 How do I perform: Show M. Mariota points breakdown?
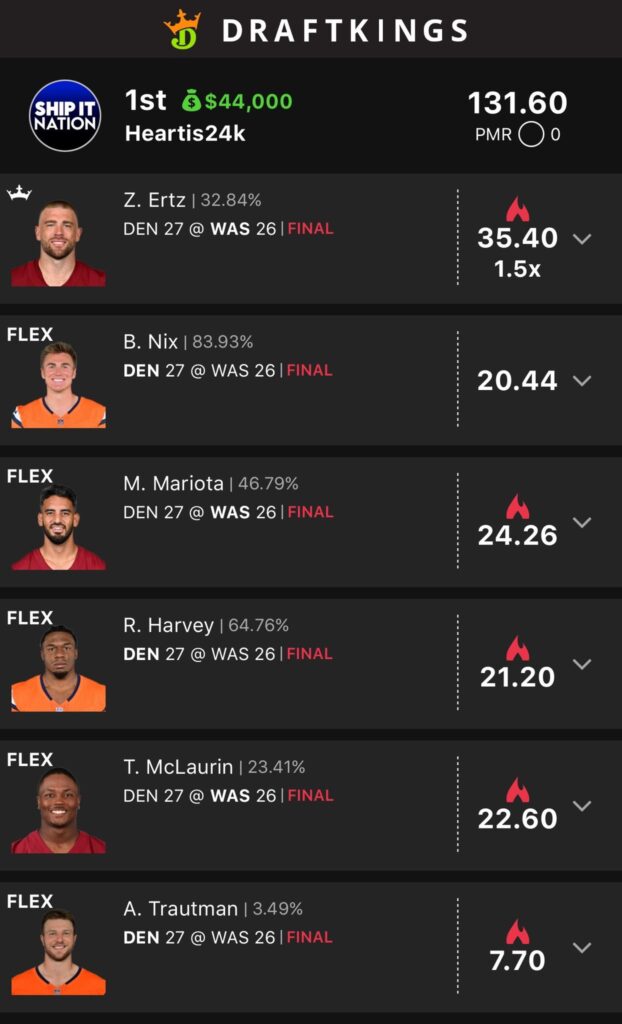click(582, 523)
